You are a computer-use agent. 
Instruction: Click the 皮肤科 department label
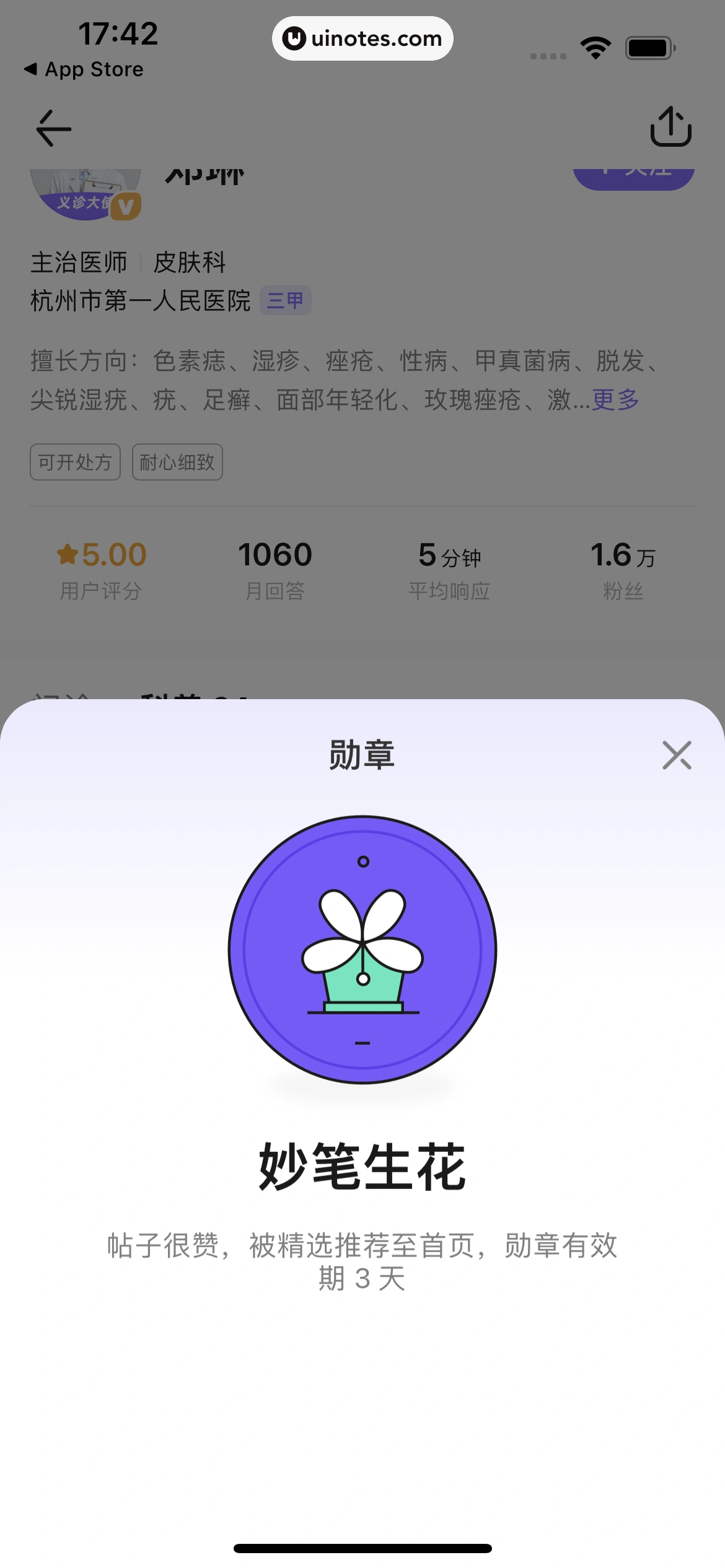189,263
